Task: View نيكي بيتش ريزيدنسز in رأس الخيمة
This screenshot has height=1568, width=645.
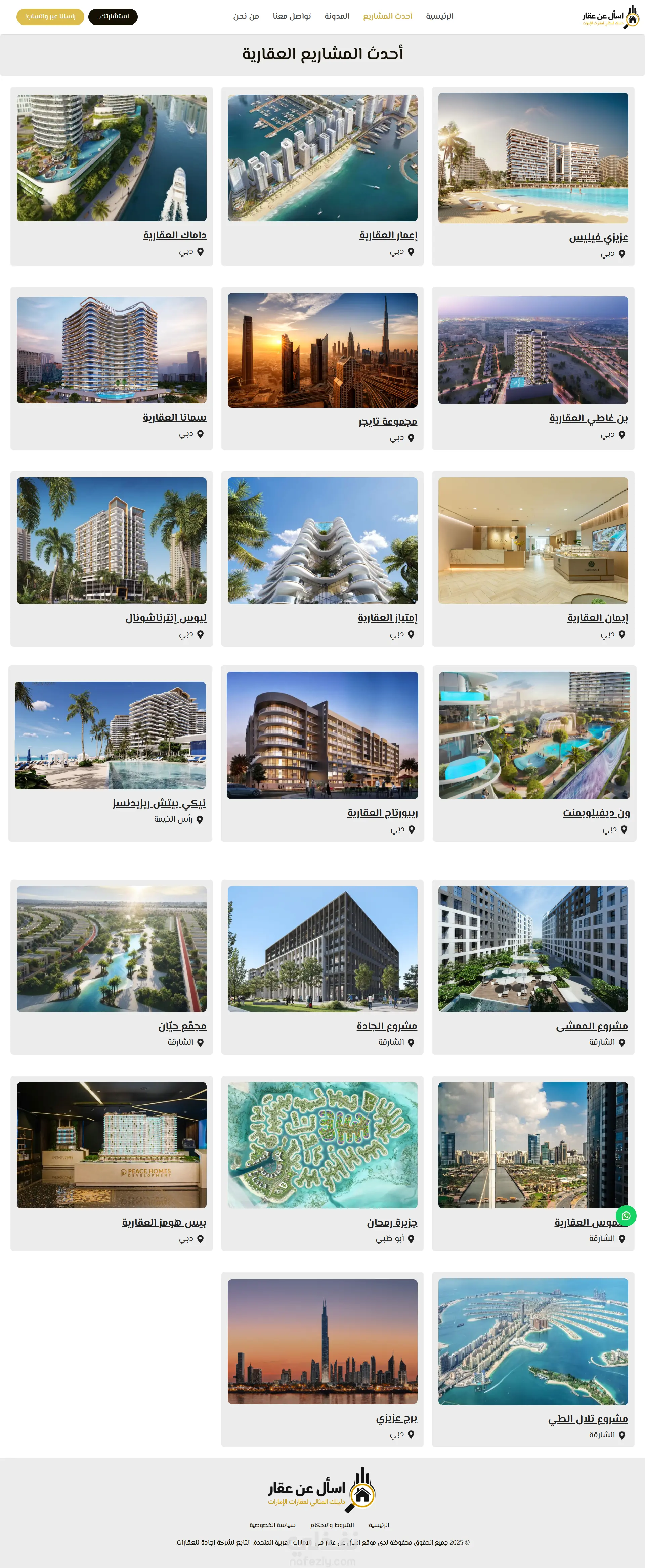Action: (x=159, y=804)
